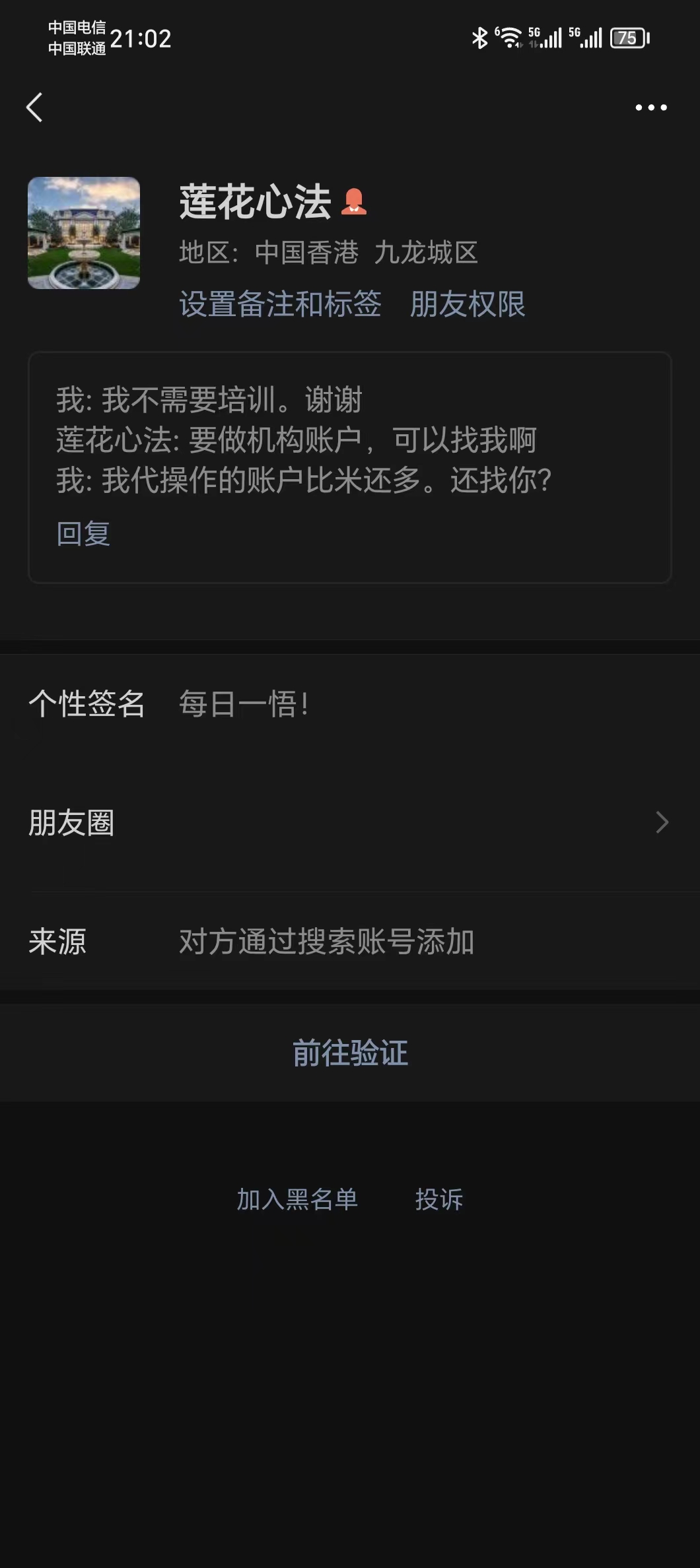Select 加入黑名单
Viewport: 700px width, 1568px height.
(297, 1199)
